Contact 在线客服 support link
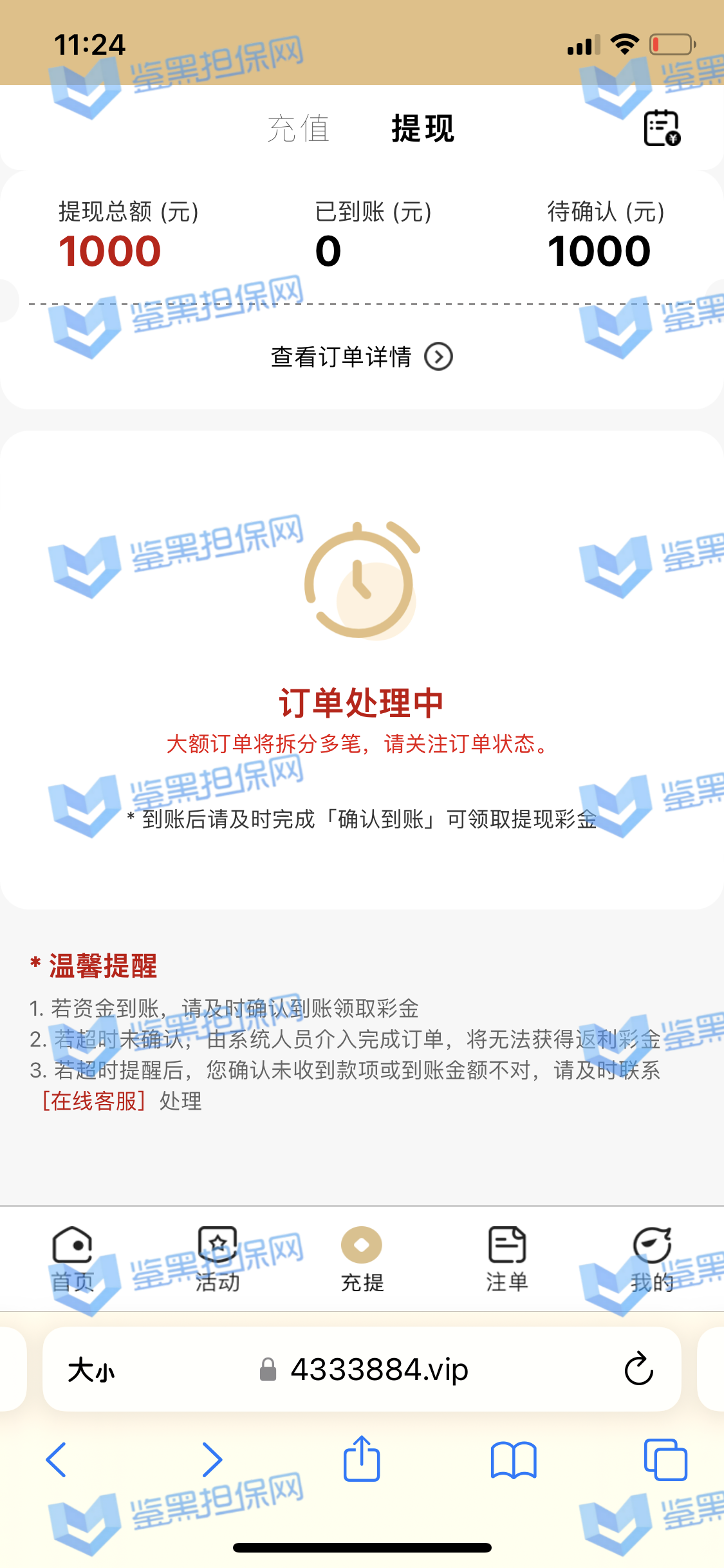This screenshot has width=724, height=1568. [x=94, y=1101]
